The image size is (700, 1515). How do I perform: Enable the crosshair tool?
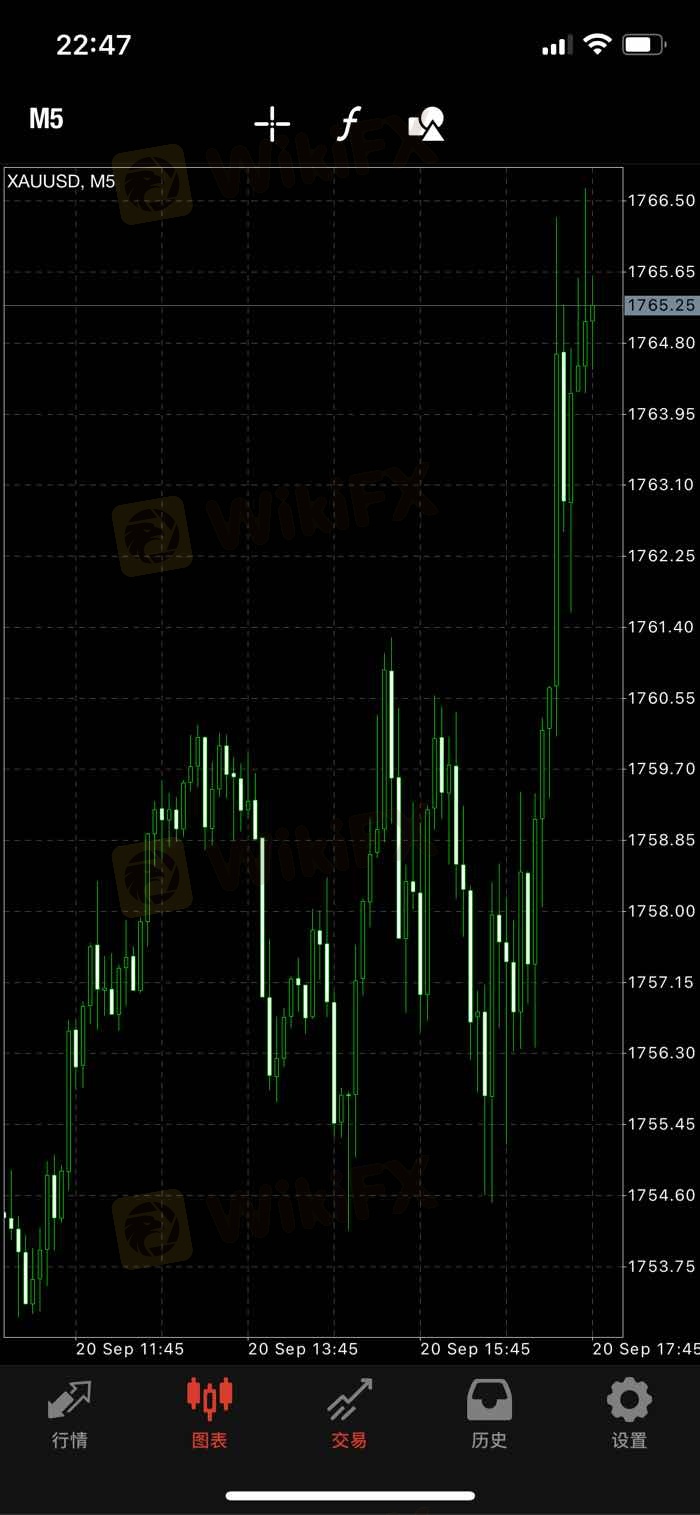[272, 124]
